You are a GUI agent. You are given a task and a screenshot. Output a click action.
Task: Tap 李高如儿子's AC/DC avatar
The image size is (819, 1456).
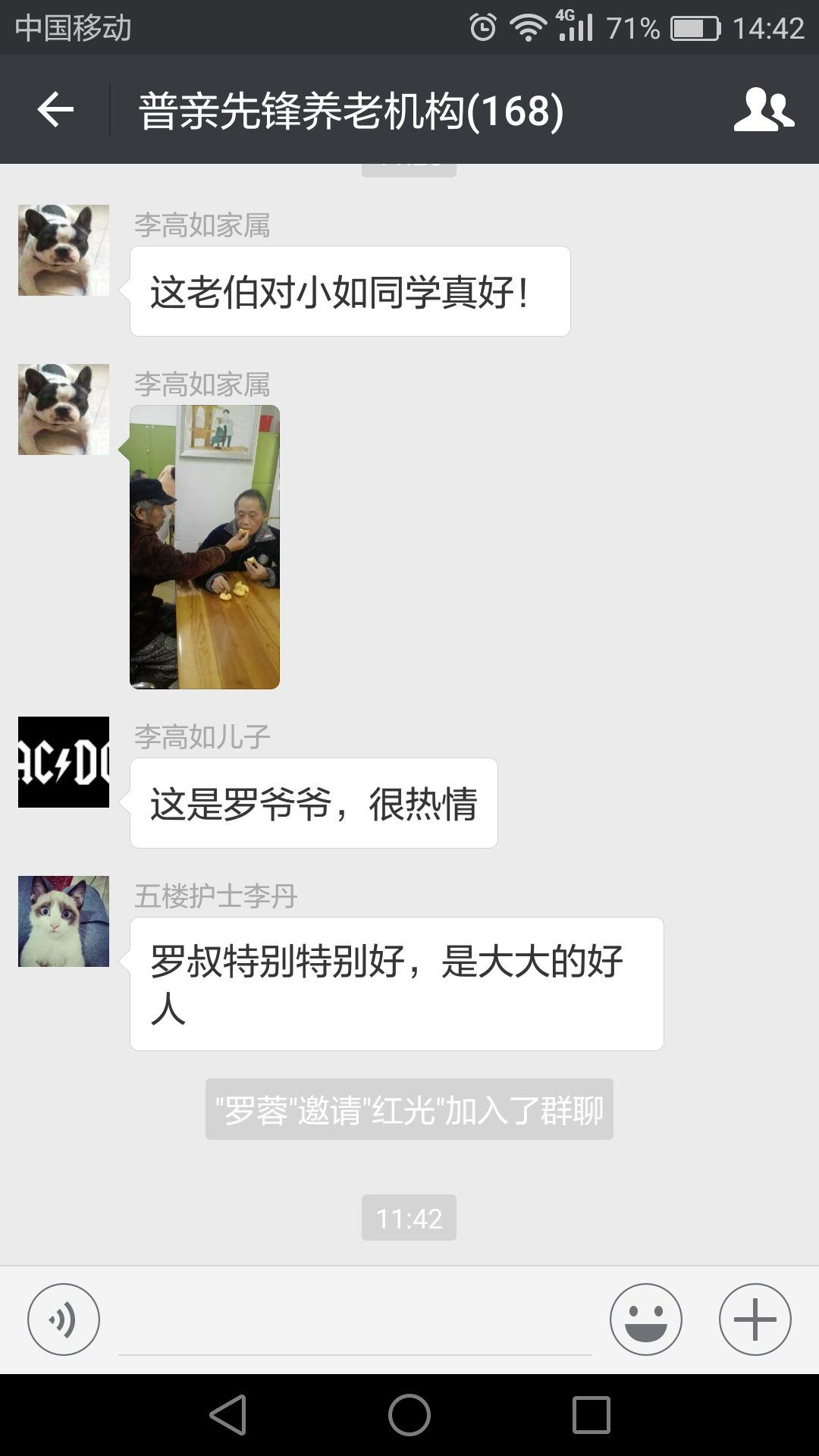(x=64, y=761)
